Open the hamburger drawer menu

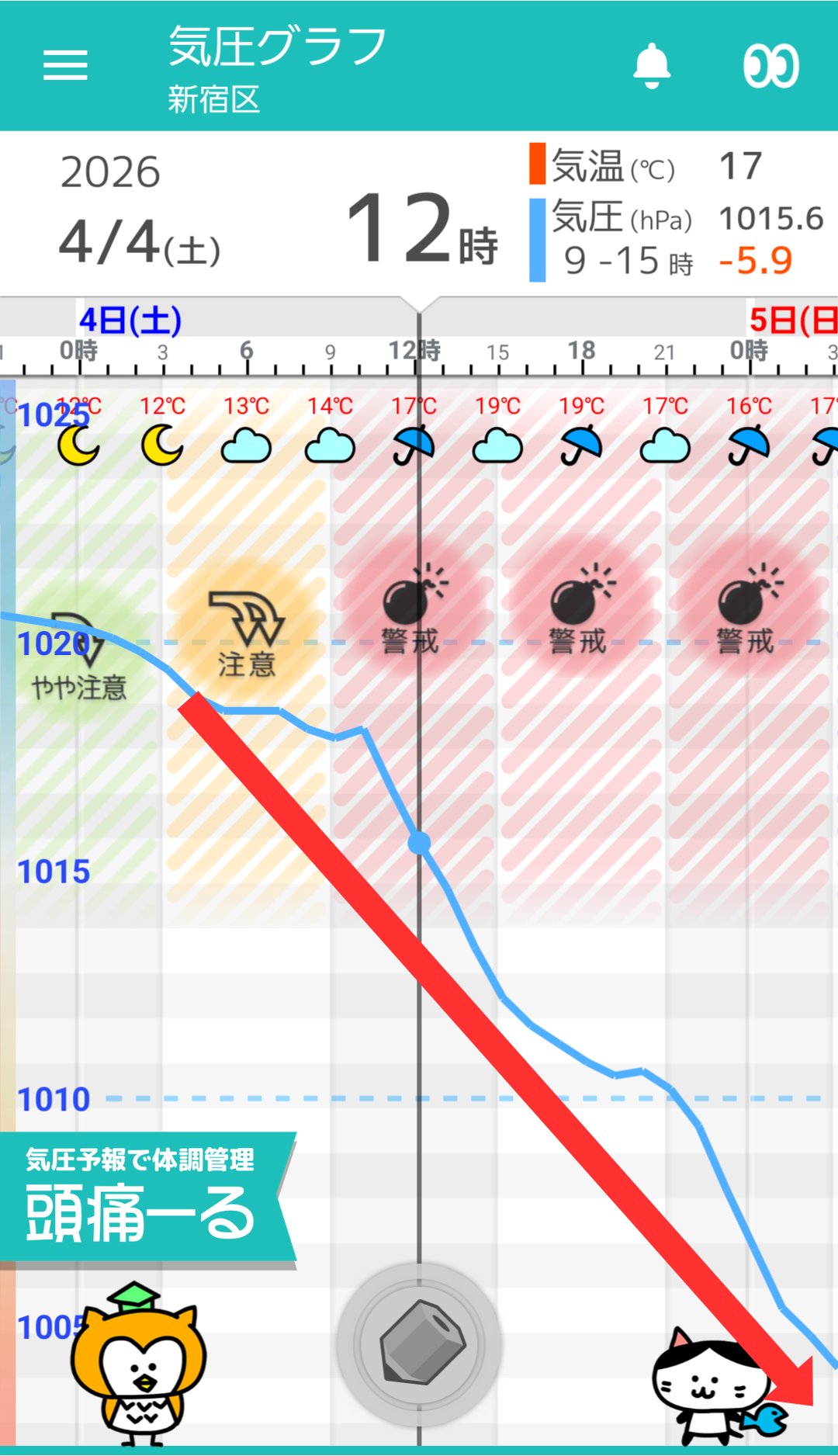coord(65,65)
